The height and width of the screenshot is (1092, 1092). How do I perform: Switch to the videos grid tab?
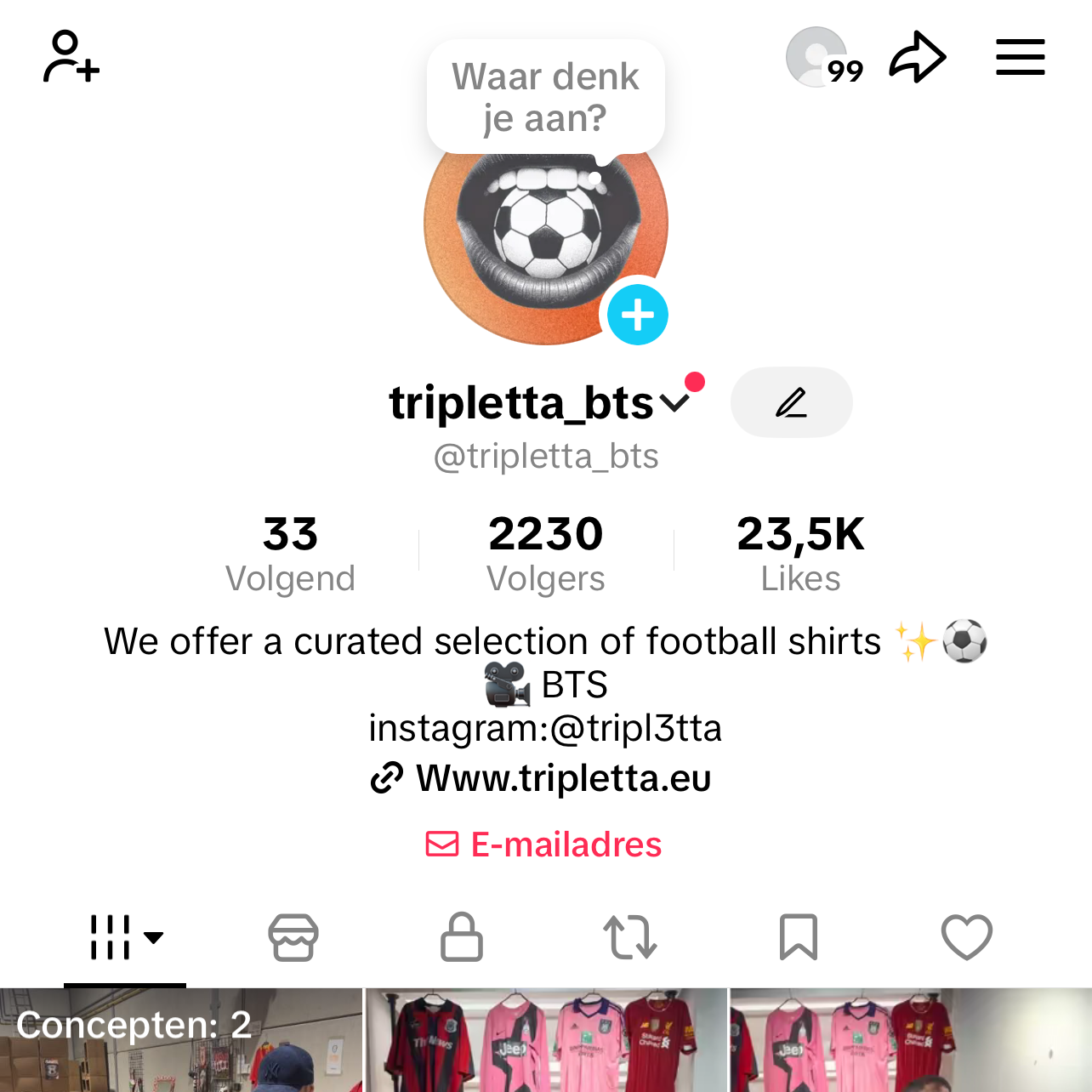pyautogui.click(x=125, y=937)
